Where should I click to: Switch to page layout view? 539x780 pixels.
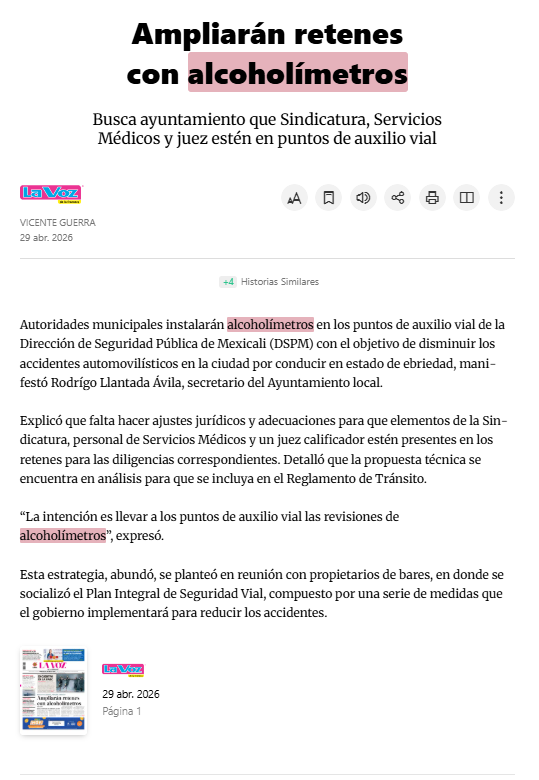click(467, 198)
